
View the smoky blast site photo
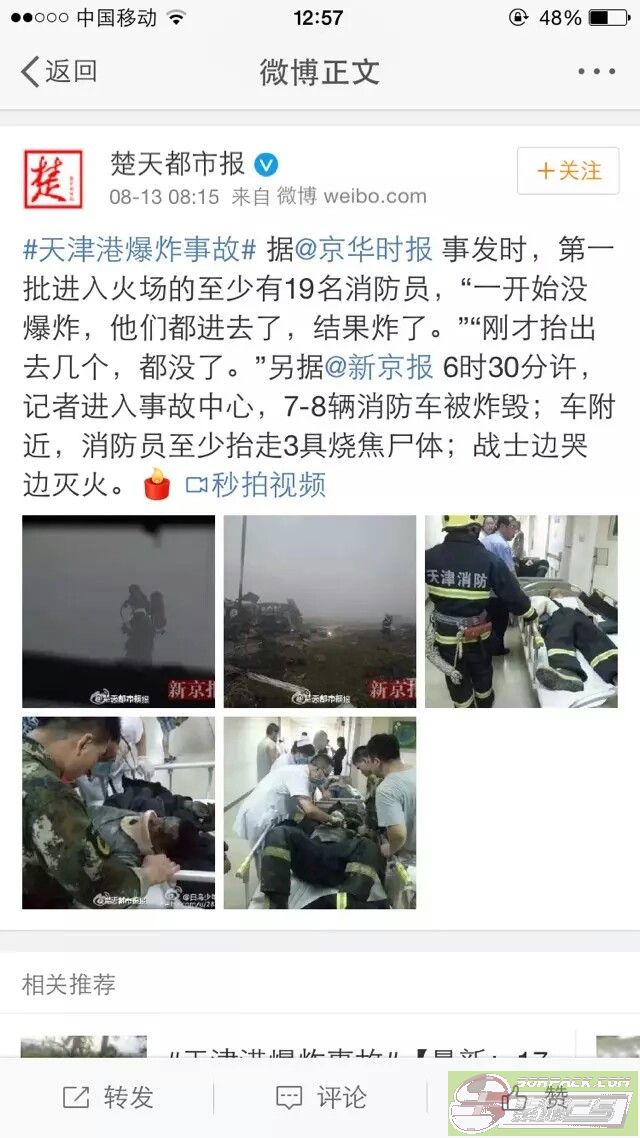[x=320, y=611]
